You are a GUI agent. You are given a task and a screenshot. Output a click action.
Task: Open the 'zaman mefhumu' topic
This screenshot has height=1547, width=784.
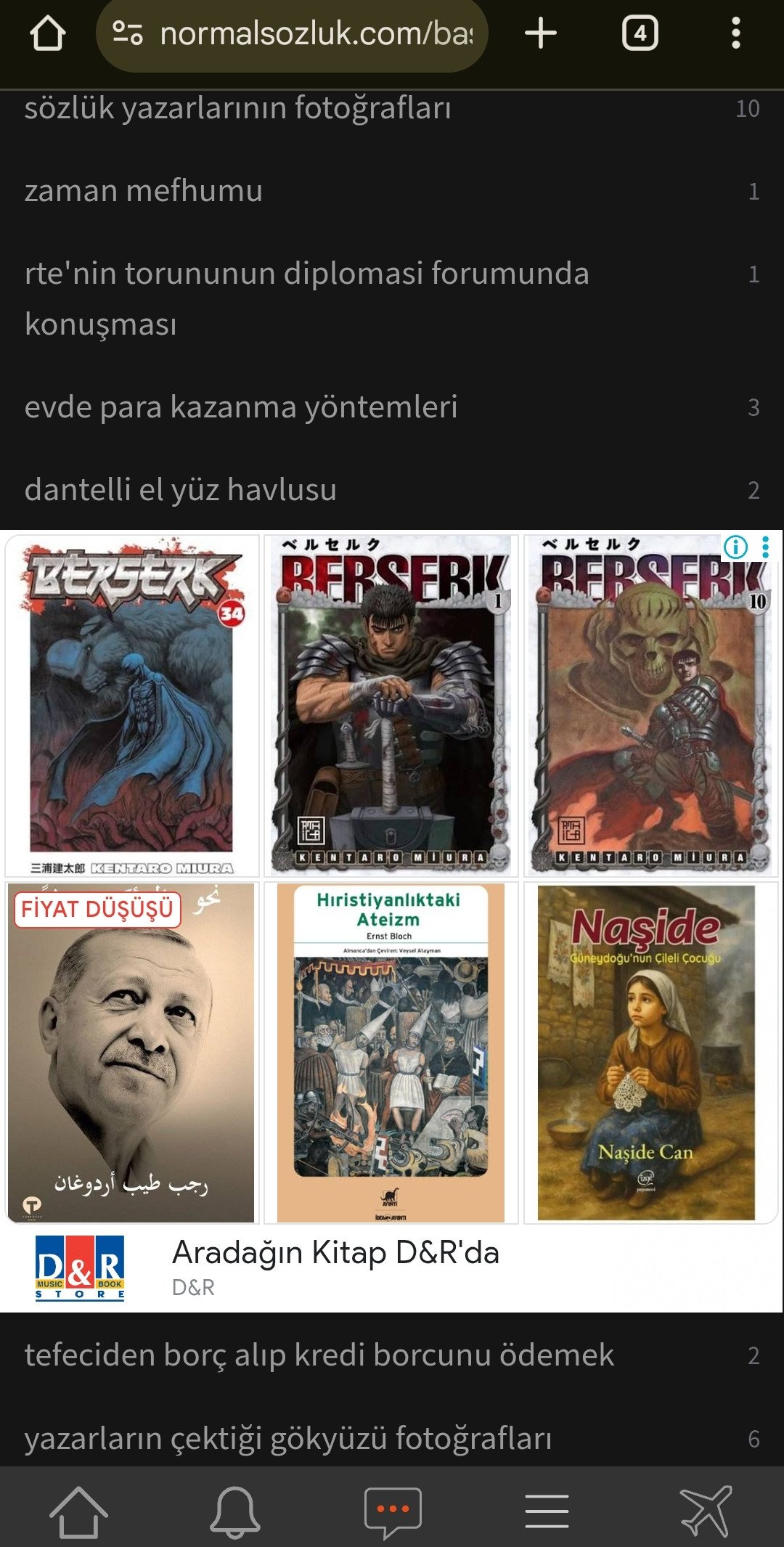[144, 191]
